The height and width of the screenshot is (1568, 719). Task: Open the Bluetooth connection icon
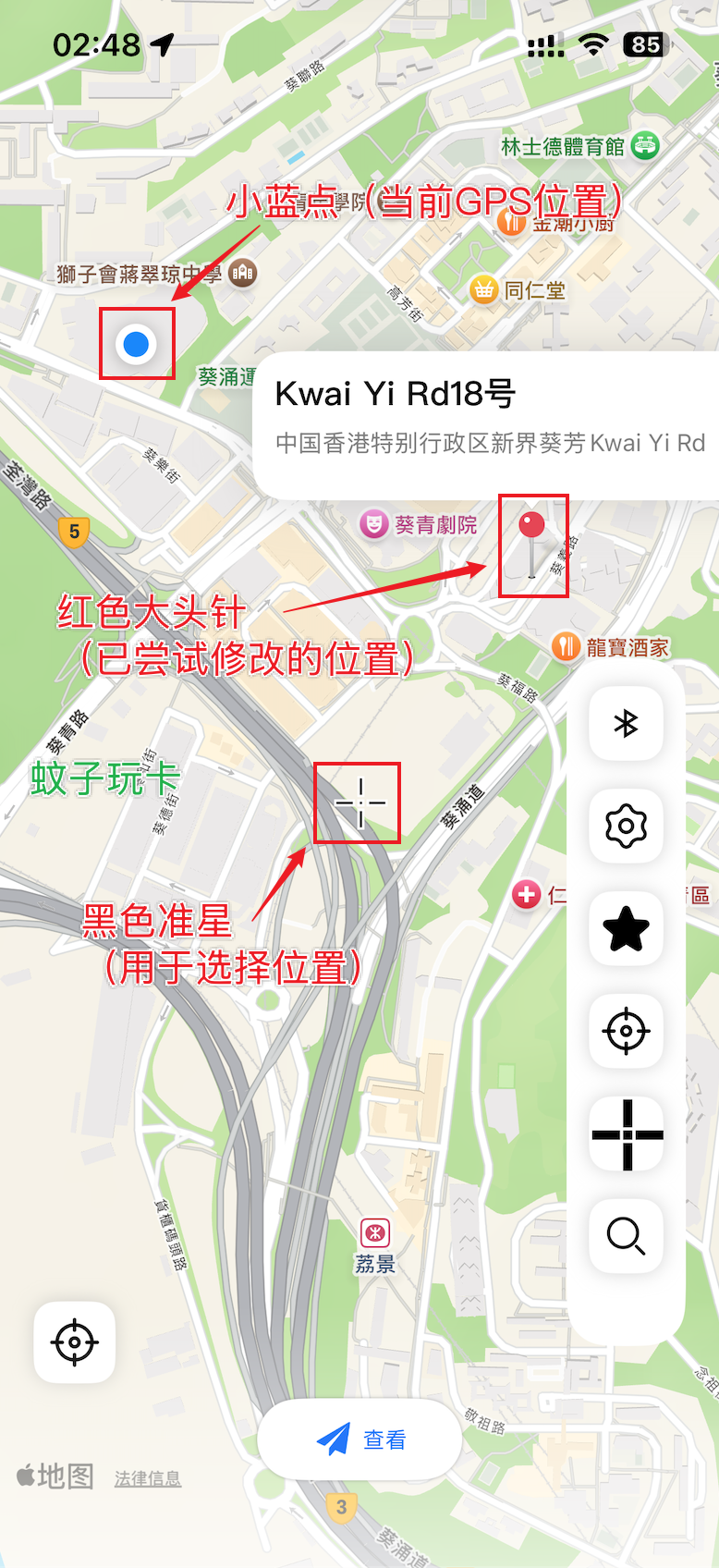[x=626, y=723]
